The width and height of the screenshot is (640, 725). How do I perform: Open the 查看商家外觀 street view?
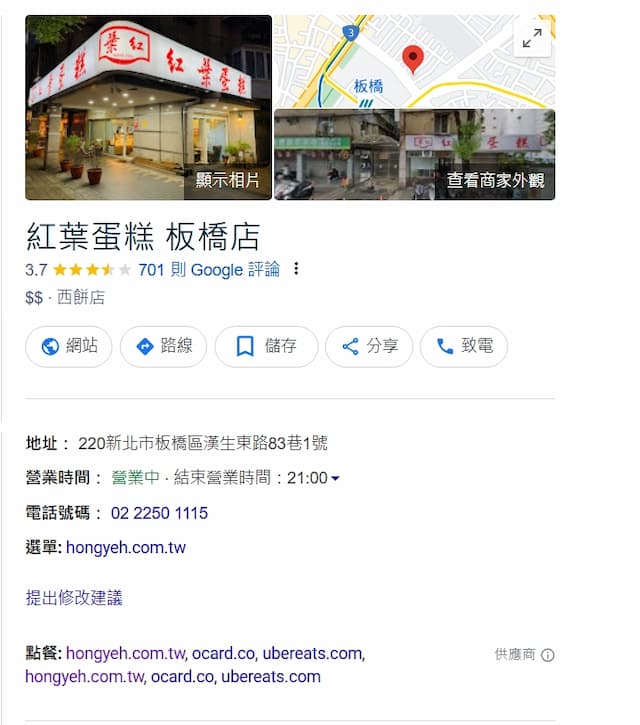coord(414,155)
